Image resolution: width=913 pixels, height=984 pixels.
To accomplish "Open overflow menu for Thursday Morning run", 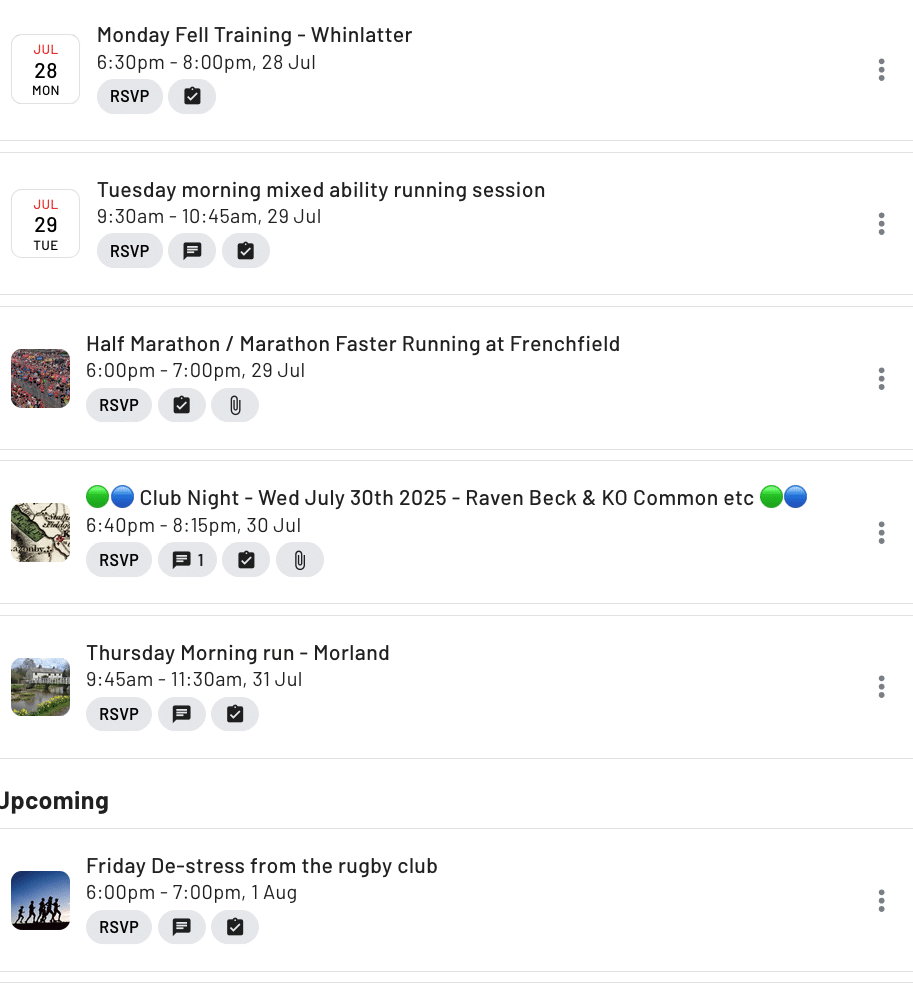I will coord(881,687).
